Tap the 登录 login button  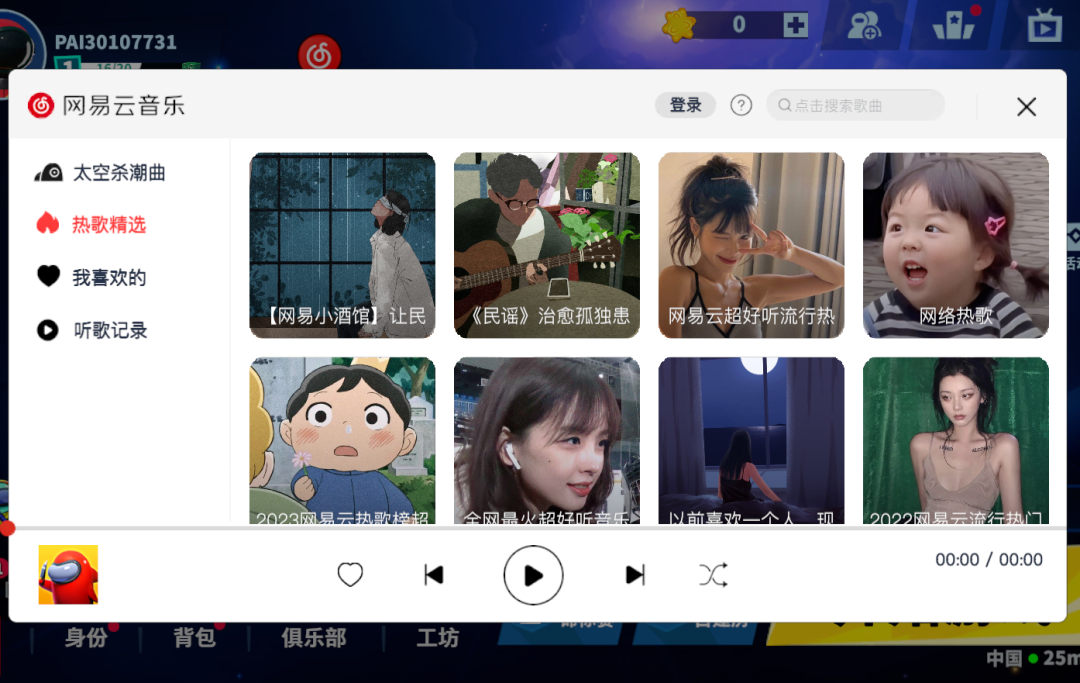[685, 105]
